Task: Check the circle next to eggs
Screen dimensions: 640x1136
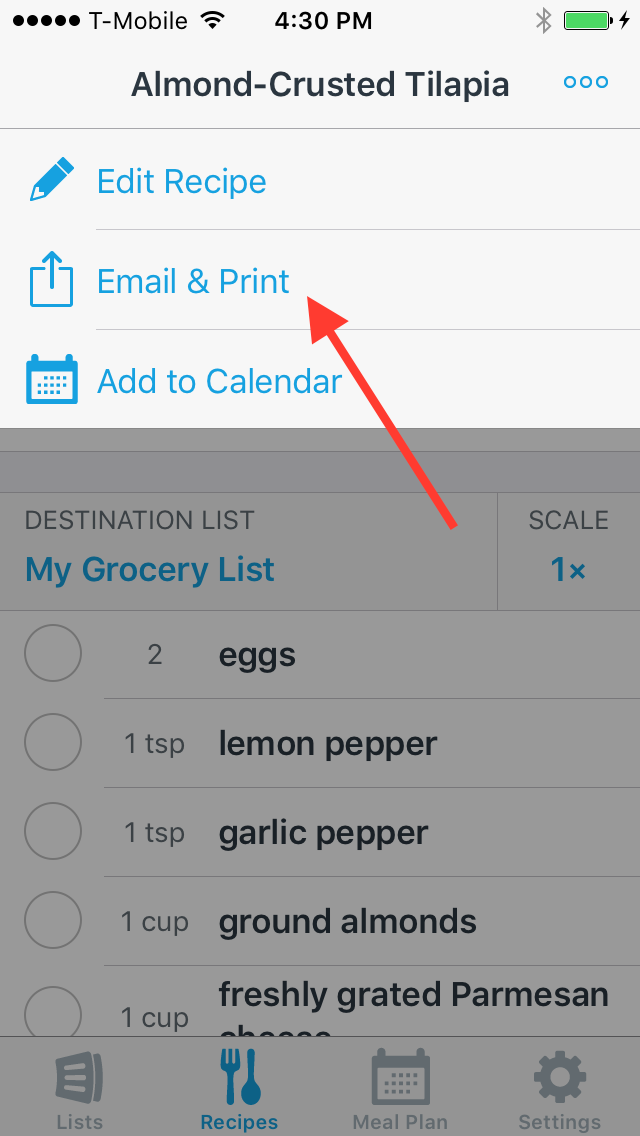Action: [53, 653]
